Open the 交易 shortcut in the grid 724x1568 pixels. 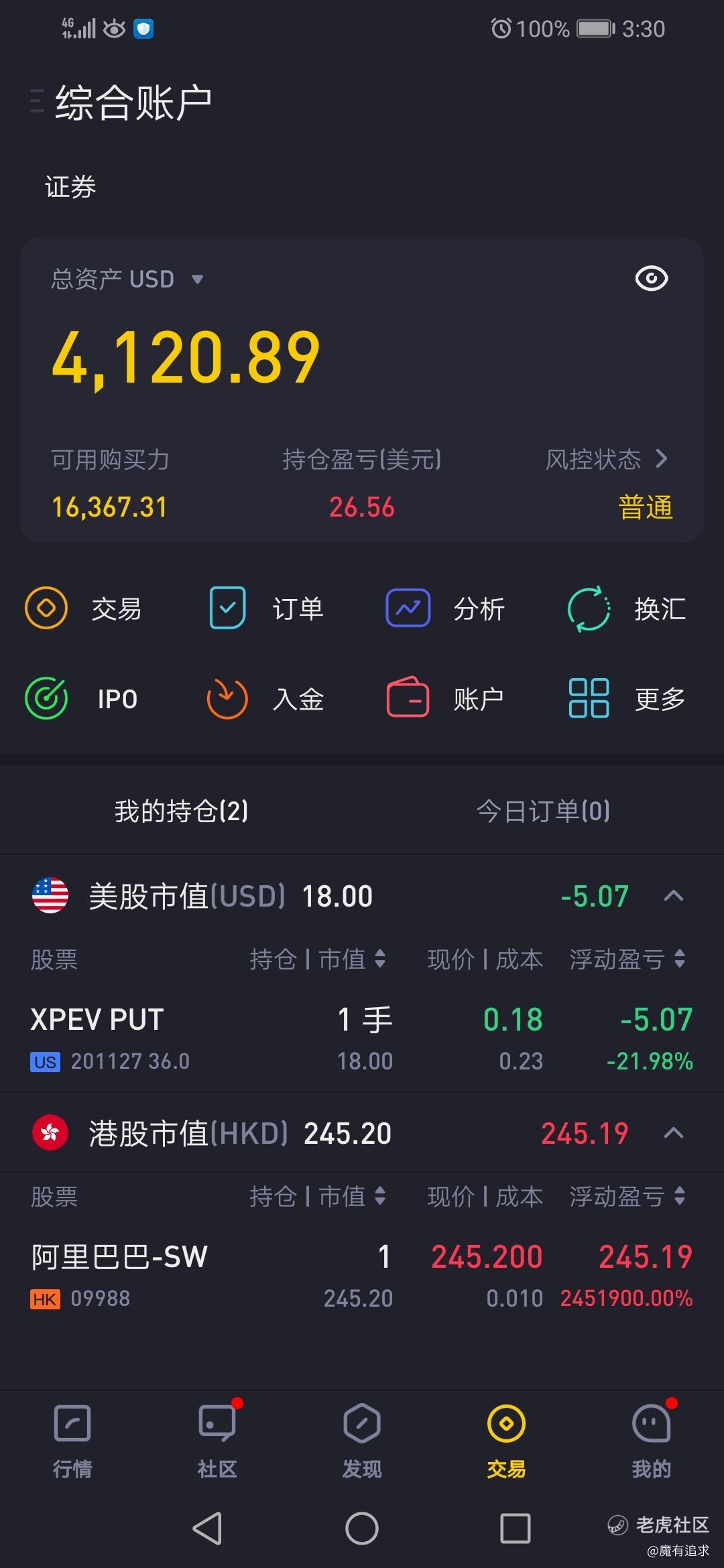coord(83,608)
